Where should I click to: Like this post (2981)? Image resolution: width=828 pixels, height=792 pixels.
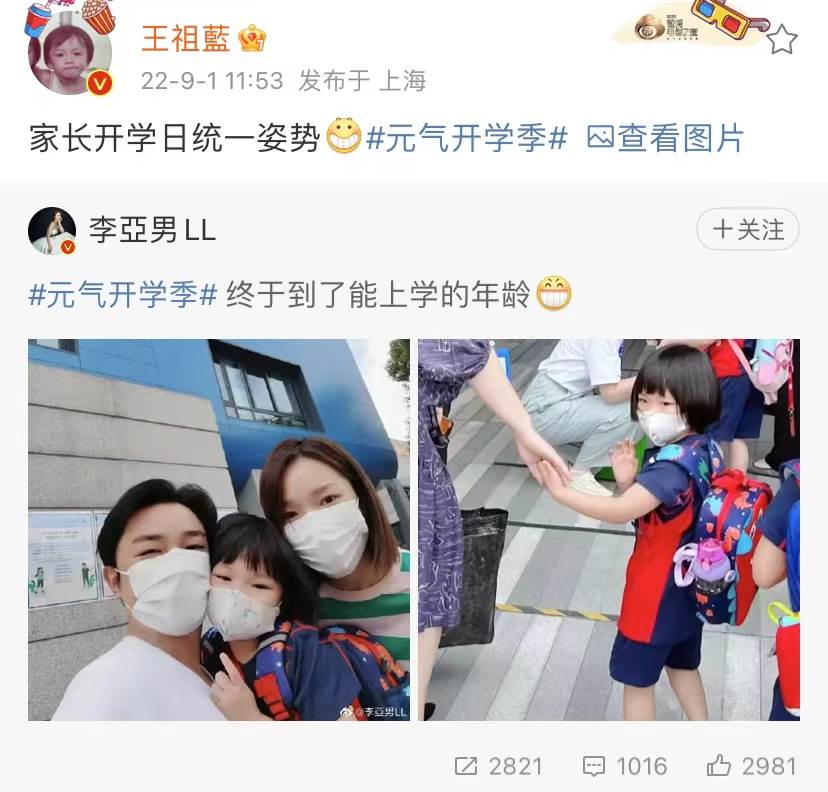[x=751, y=767]
